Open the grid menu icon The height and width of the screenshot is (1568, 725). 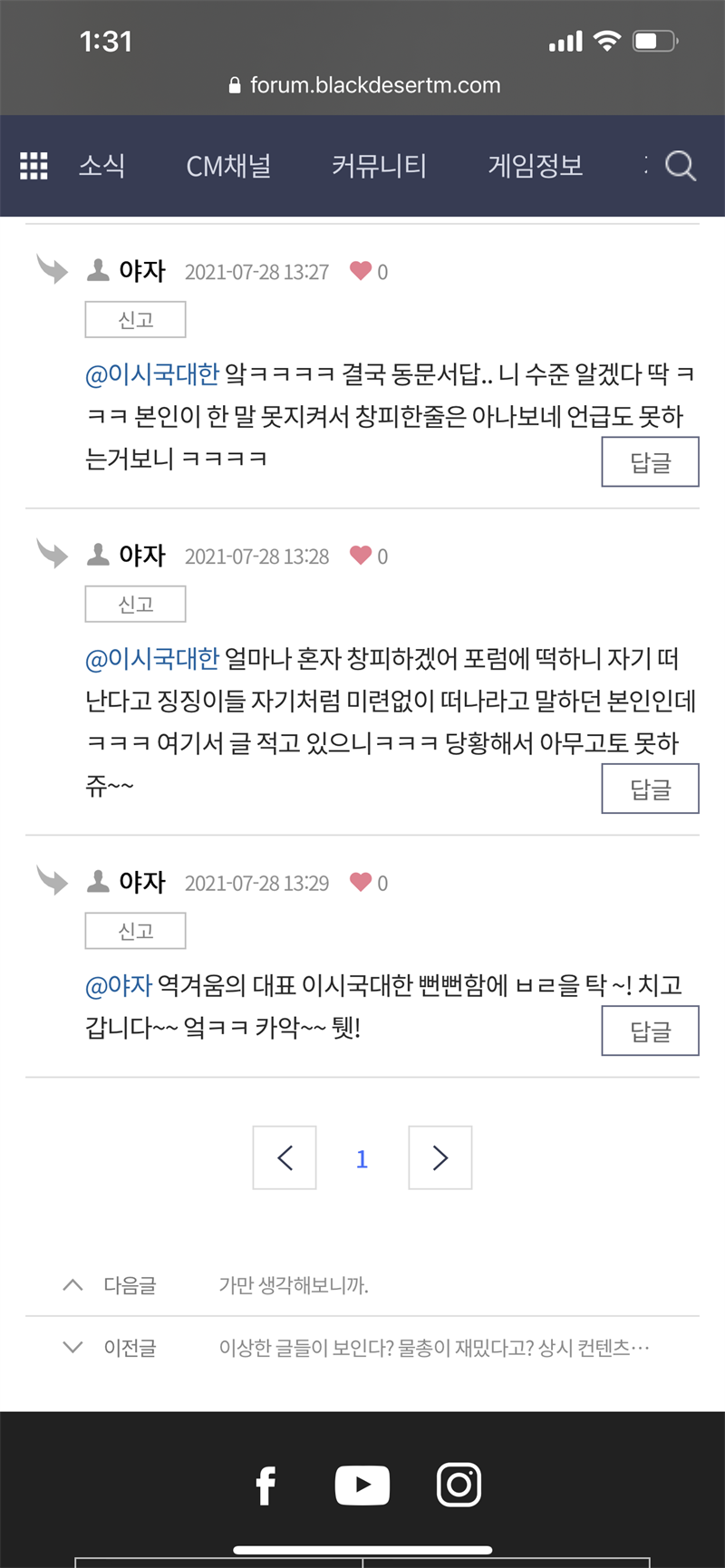pos(34,166)
